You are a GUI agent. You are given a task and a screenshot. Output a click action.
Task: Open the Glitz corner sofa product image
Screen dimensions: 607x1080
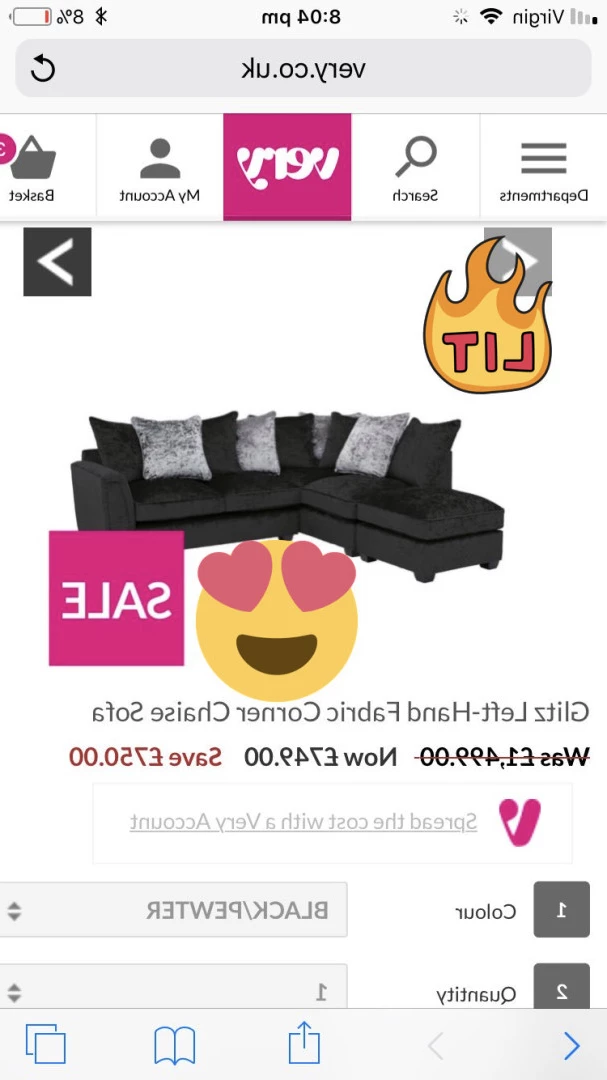coord(288,495)
